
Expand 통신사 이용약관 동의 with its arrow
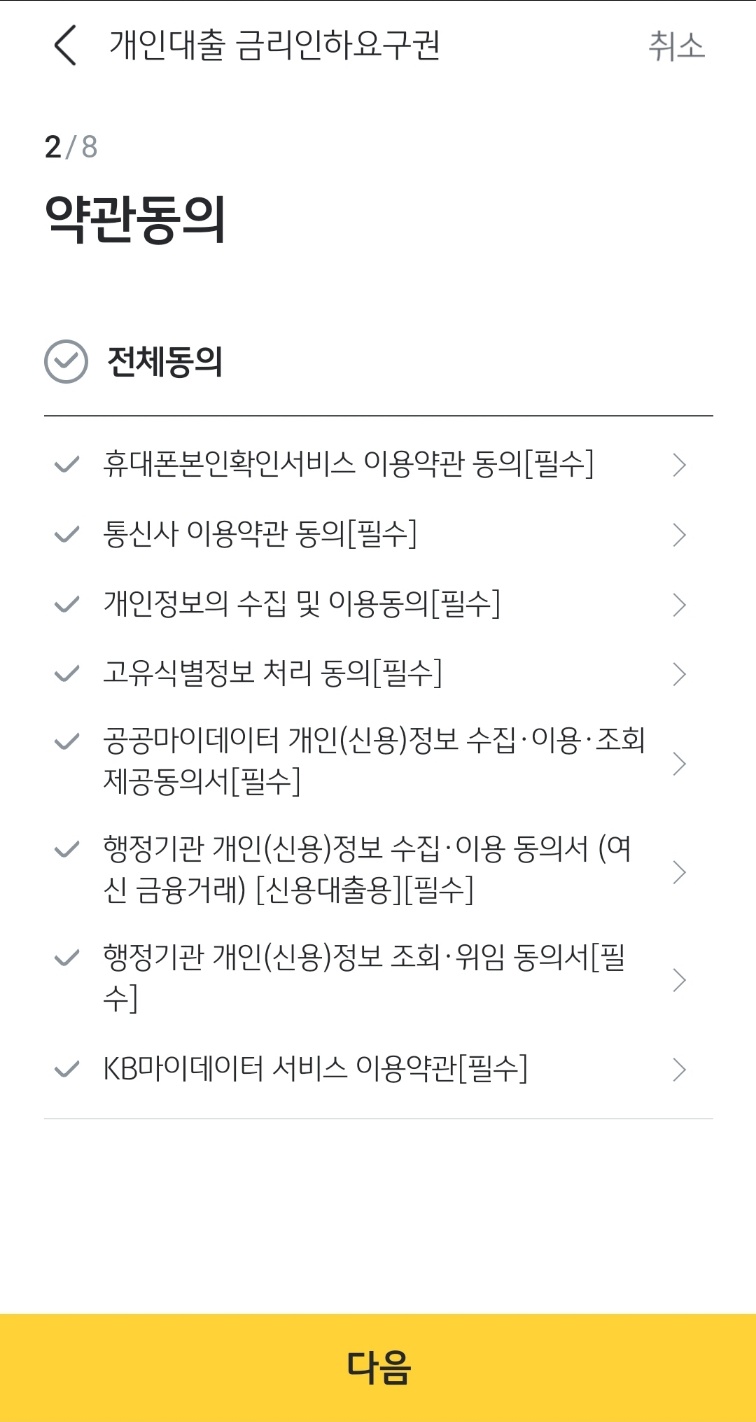click(679, 534)
